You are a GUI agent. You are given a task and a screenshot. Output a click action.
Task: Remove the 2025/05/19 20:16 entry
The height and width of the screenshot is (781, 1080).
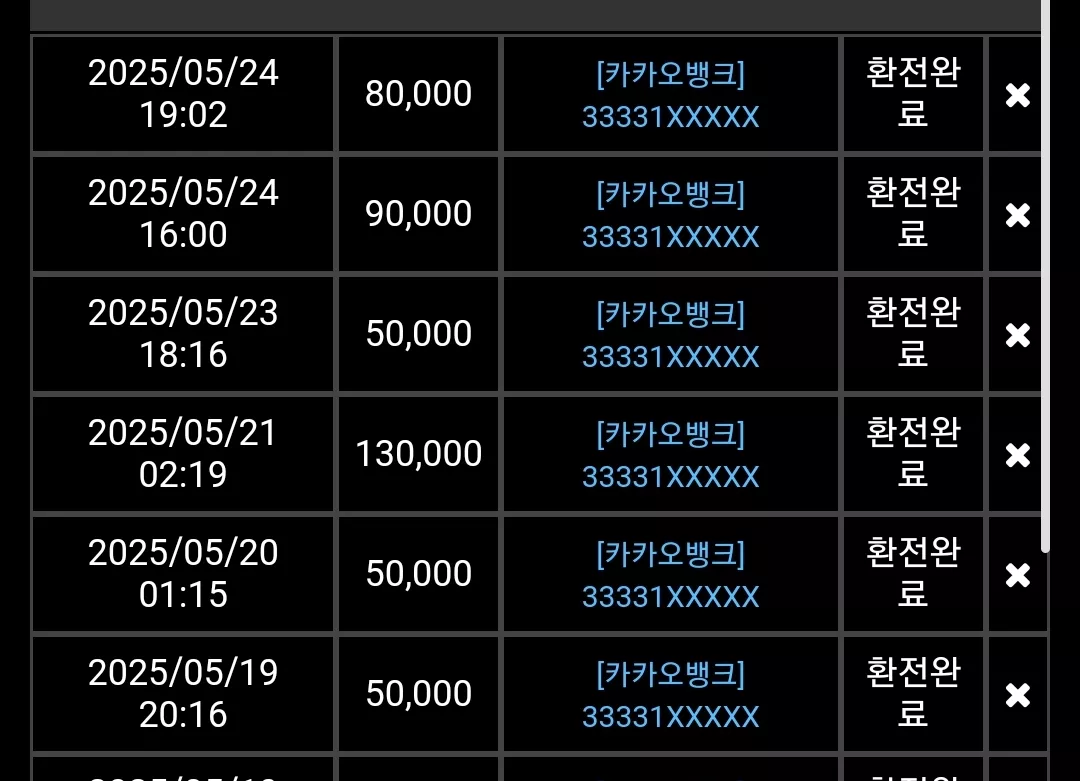pyautogui.click(x=1017, y=695)
